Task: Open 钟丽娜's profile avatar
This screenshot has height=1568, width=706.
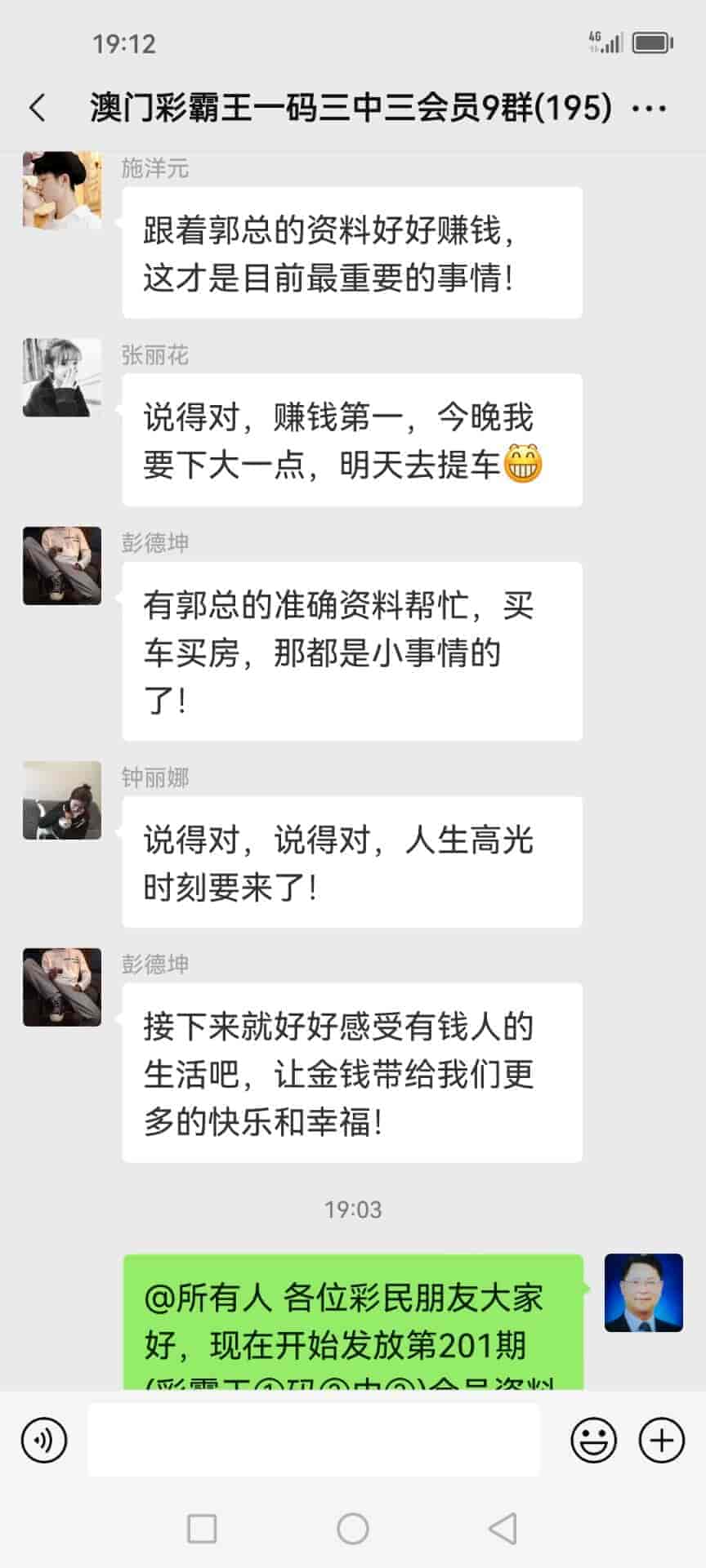Action: tap(62, 800)
